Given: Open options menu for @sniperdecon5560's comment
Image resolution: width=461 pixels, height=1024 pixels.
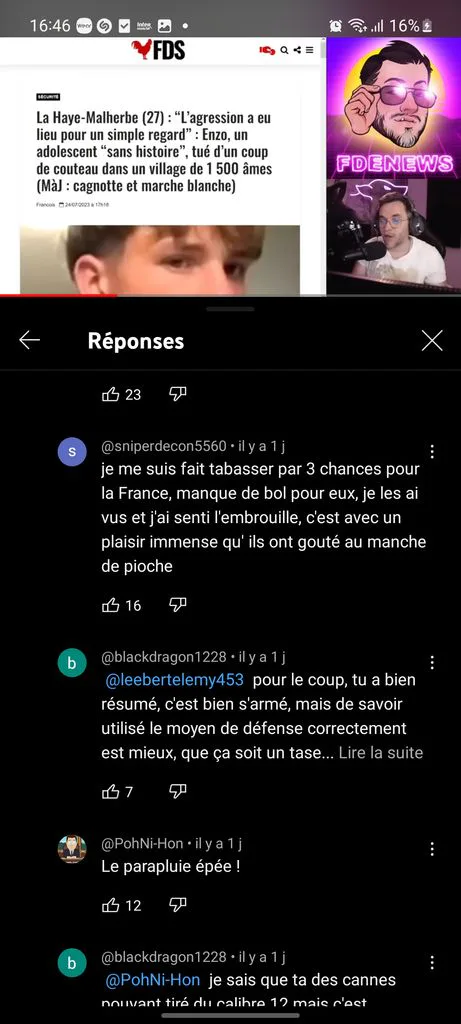Looking at the screenshot, I should coord(432,451).
